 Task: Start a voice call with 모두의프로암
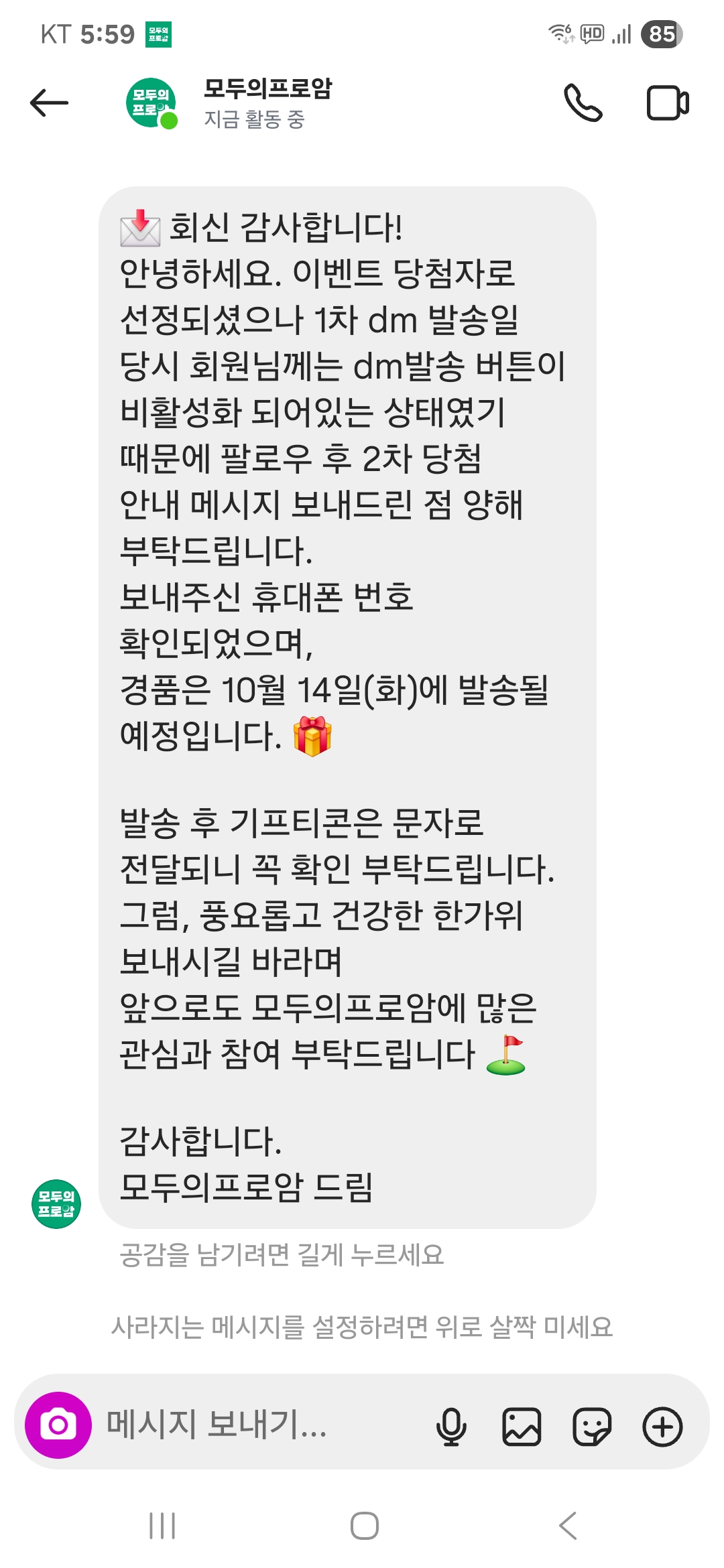pos(583,103)
